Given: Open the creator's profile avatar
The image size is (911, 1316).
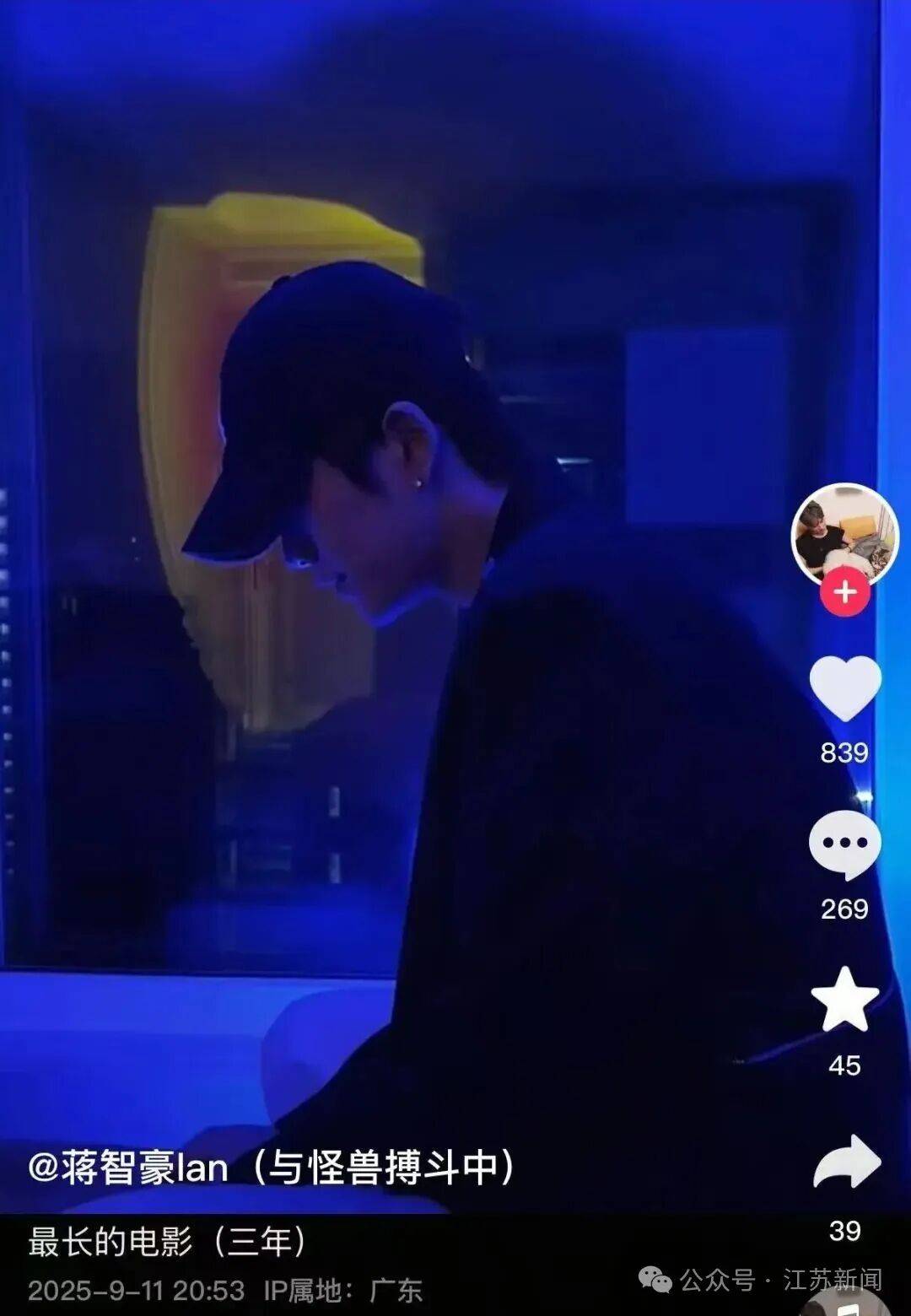Looking at the screenshot, I should pos(844,534).
